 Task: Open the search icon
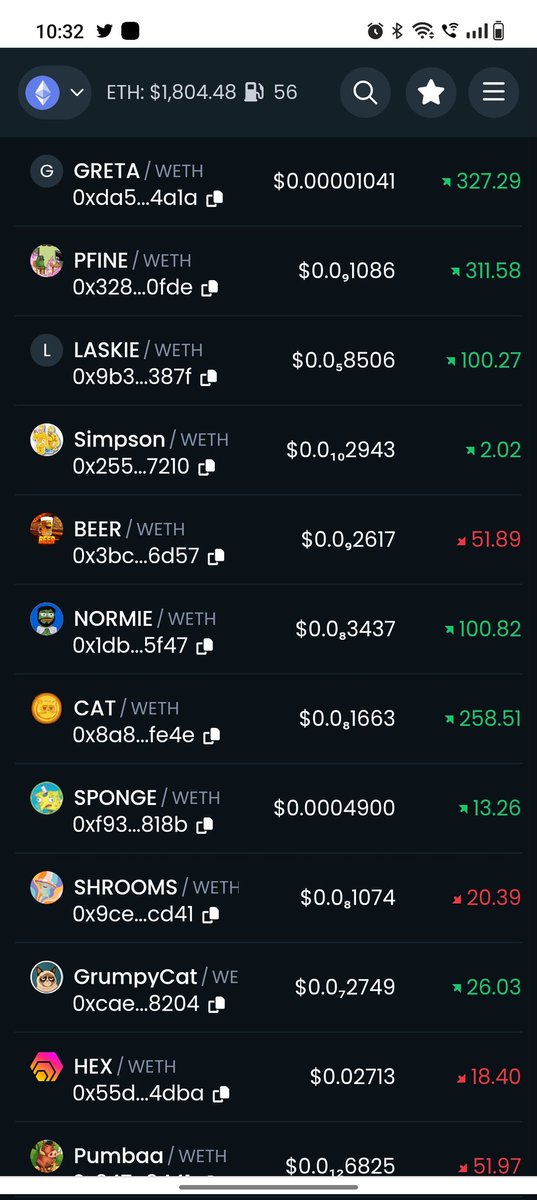click(x=365, y=92)
